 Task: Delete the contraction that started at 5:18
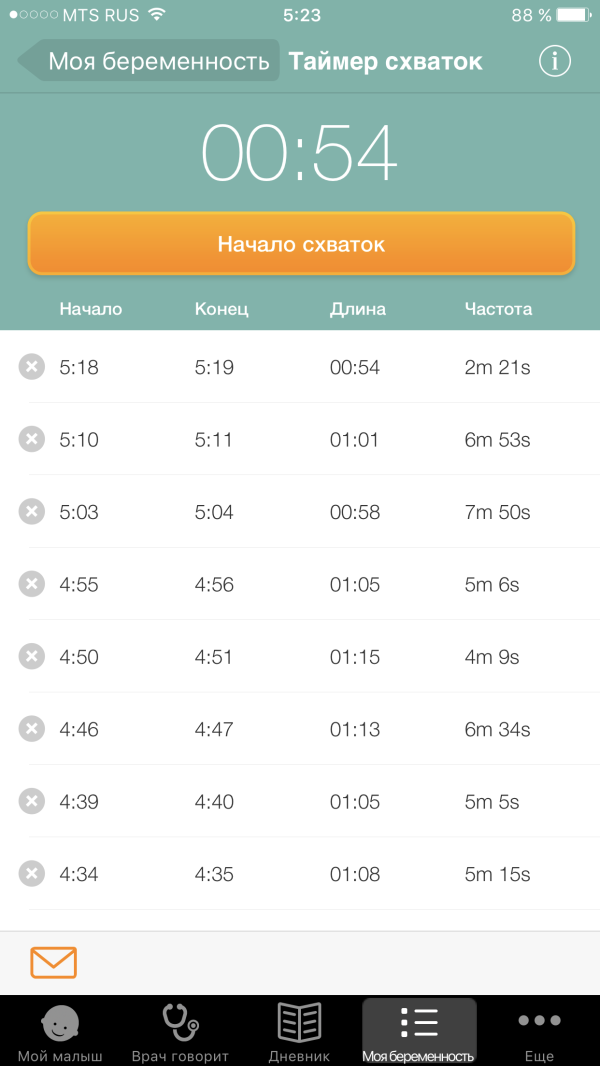point(32,367)
